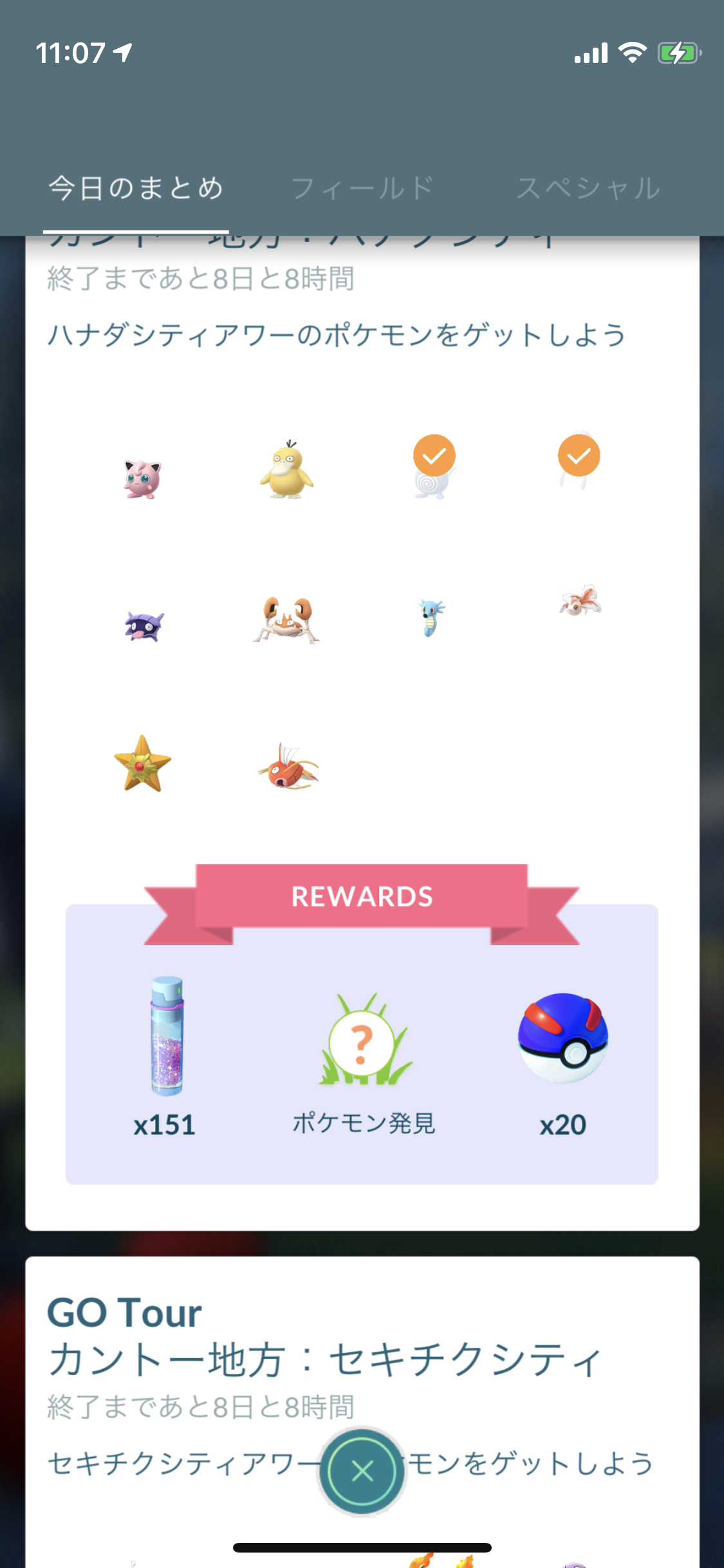Close the research panel with X button

coord(362,1471)
